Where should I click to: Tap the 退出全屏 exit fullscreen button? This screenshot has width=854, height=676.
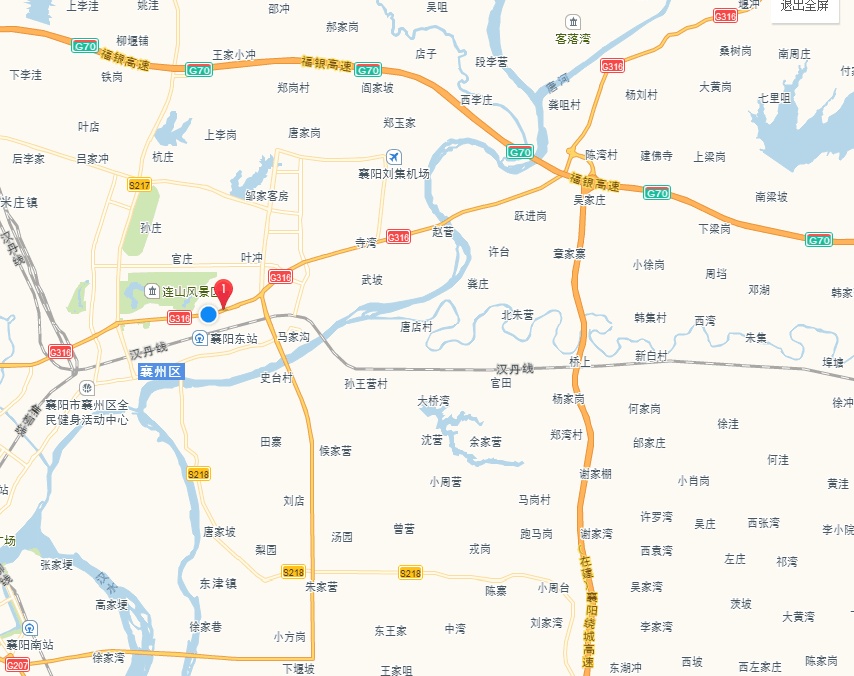coord(805,8)
